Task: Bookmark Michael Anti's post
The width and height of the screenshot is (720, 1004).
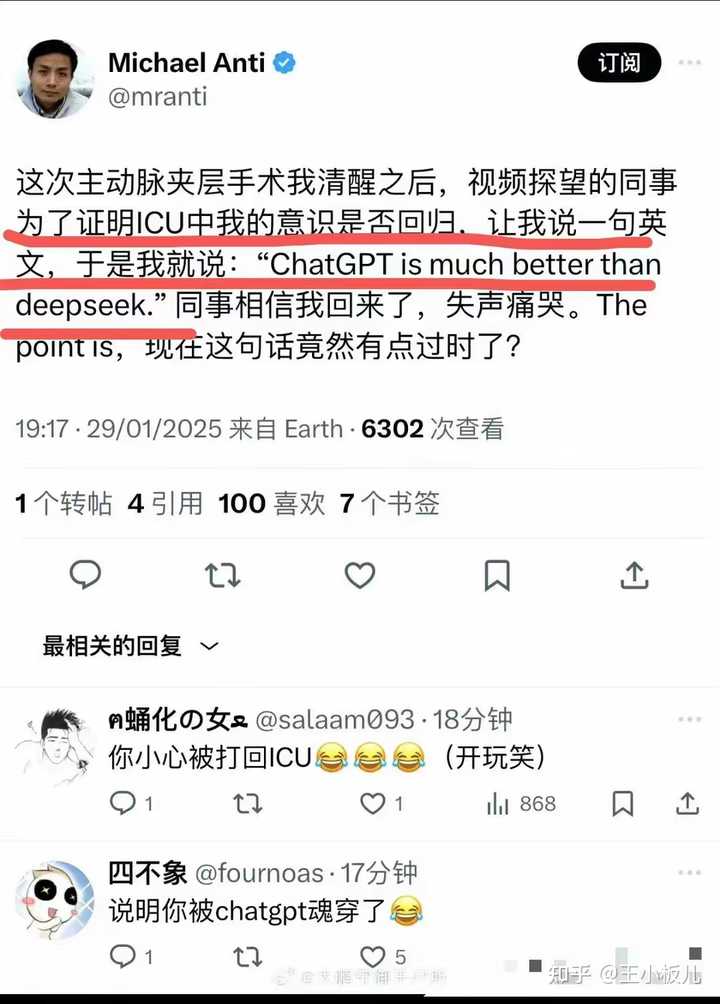Action: (x=497, y=575)
